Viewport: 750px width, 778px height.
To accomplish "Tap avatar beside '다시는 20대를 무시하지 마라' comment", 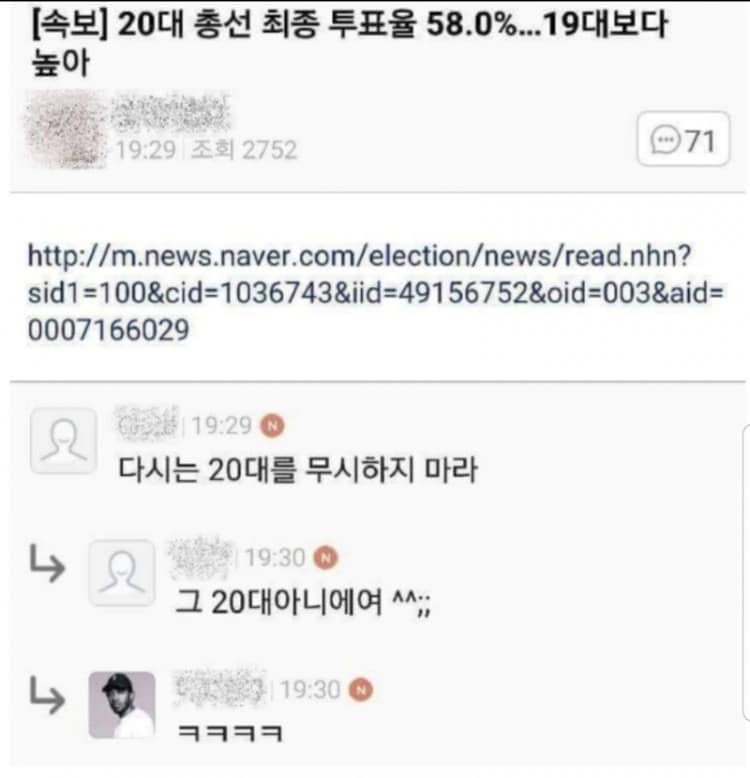I will (63, 439).
